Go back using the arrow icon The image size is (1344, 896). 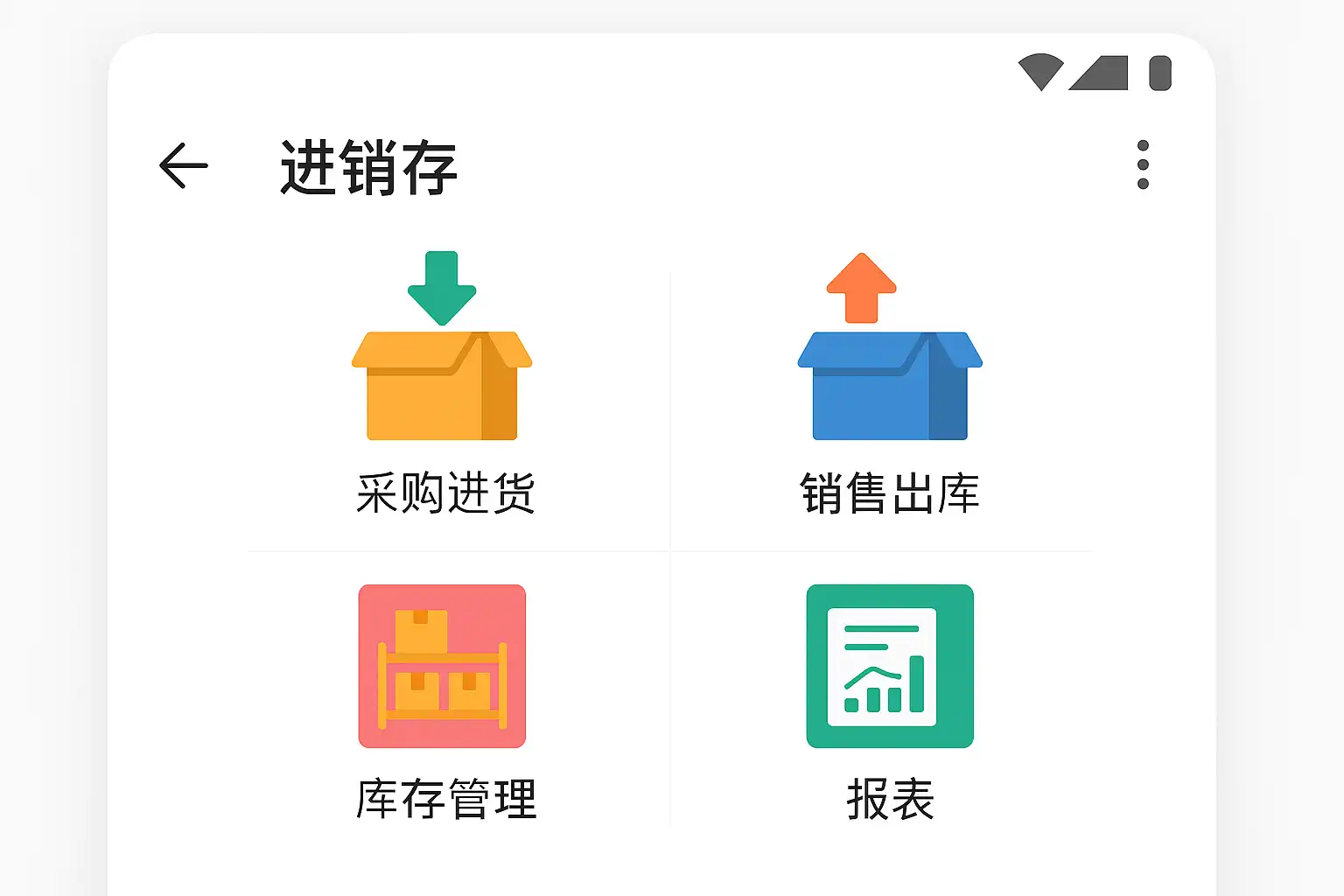click(184, 165)
